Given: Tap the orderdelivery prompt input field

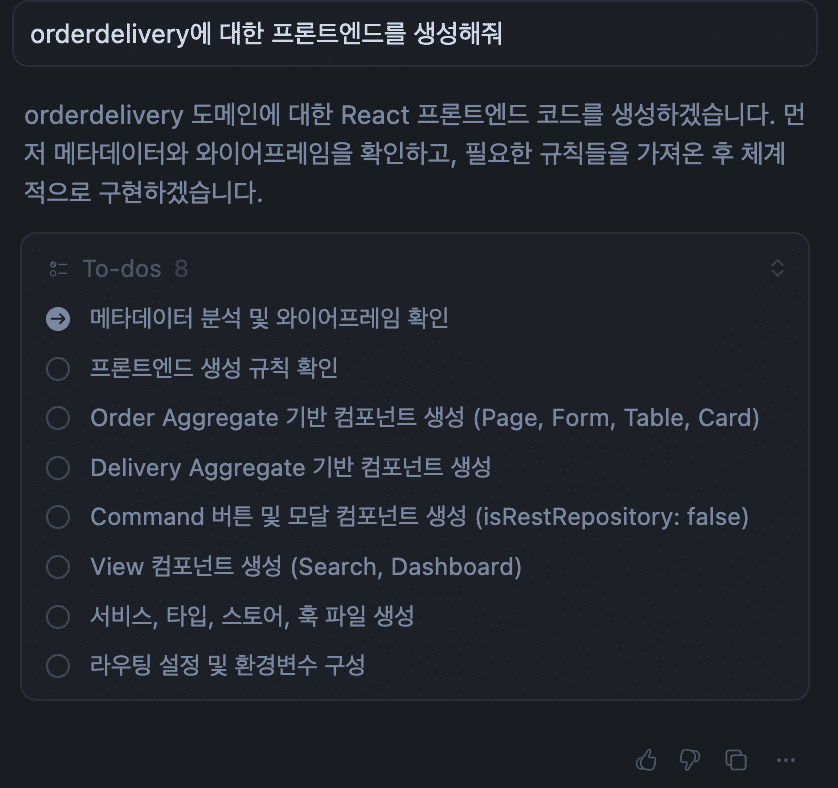Looking at the screenshot, I should [415, 35].
